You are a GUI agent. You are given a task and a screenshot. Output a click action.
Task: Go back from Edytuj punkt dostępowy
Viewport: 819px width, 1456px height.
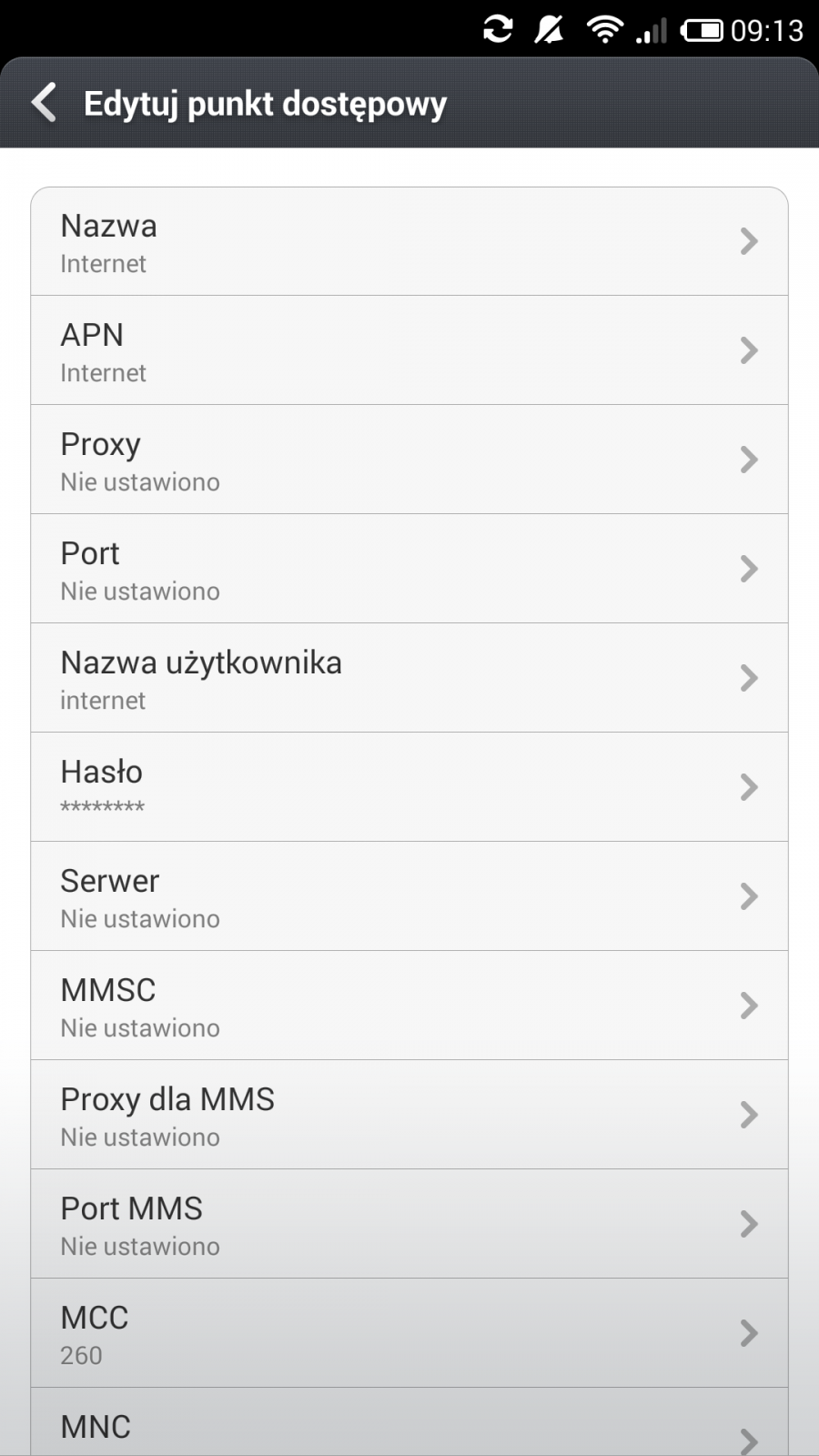45,103
